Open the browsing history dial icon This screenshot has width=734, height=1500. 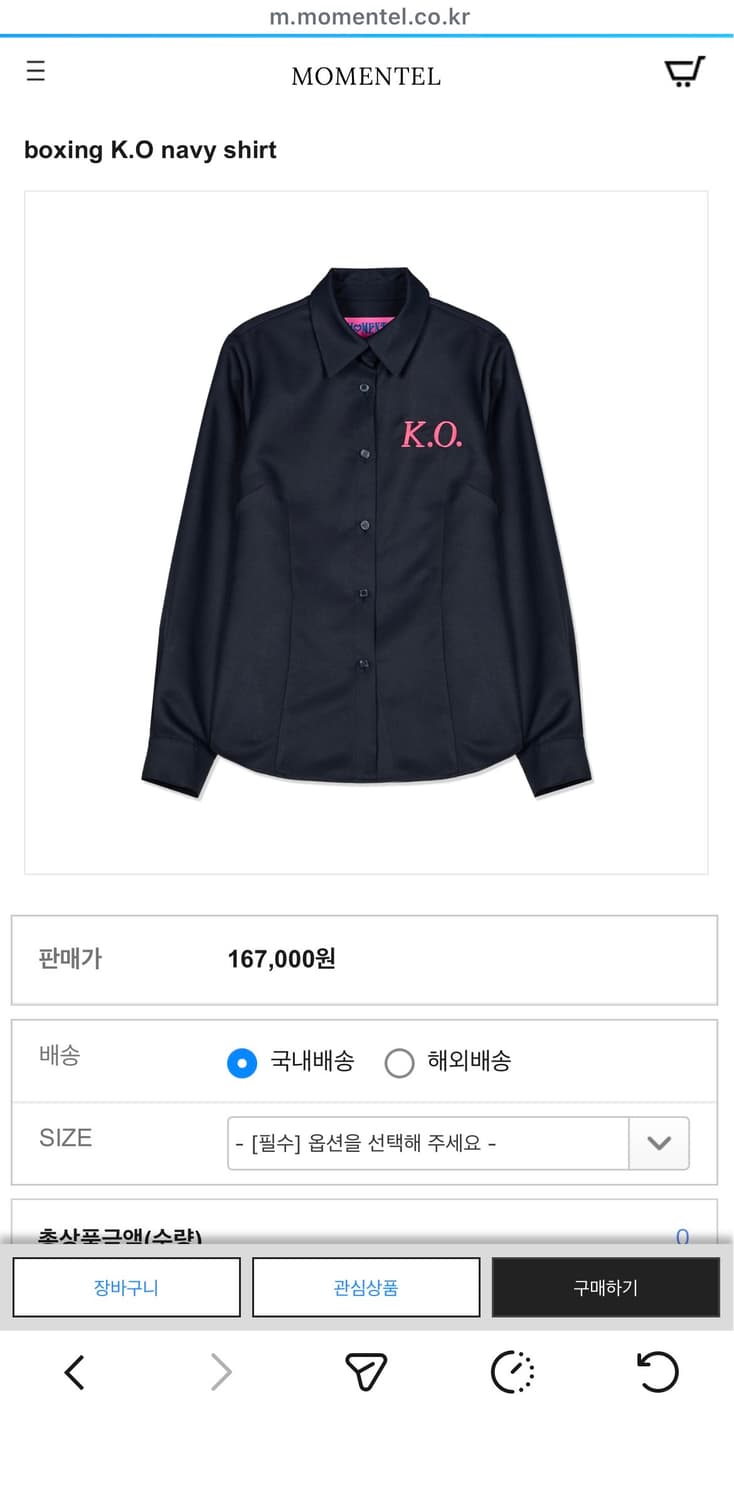pos(512,1372)
